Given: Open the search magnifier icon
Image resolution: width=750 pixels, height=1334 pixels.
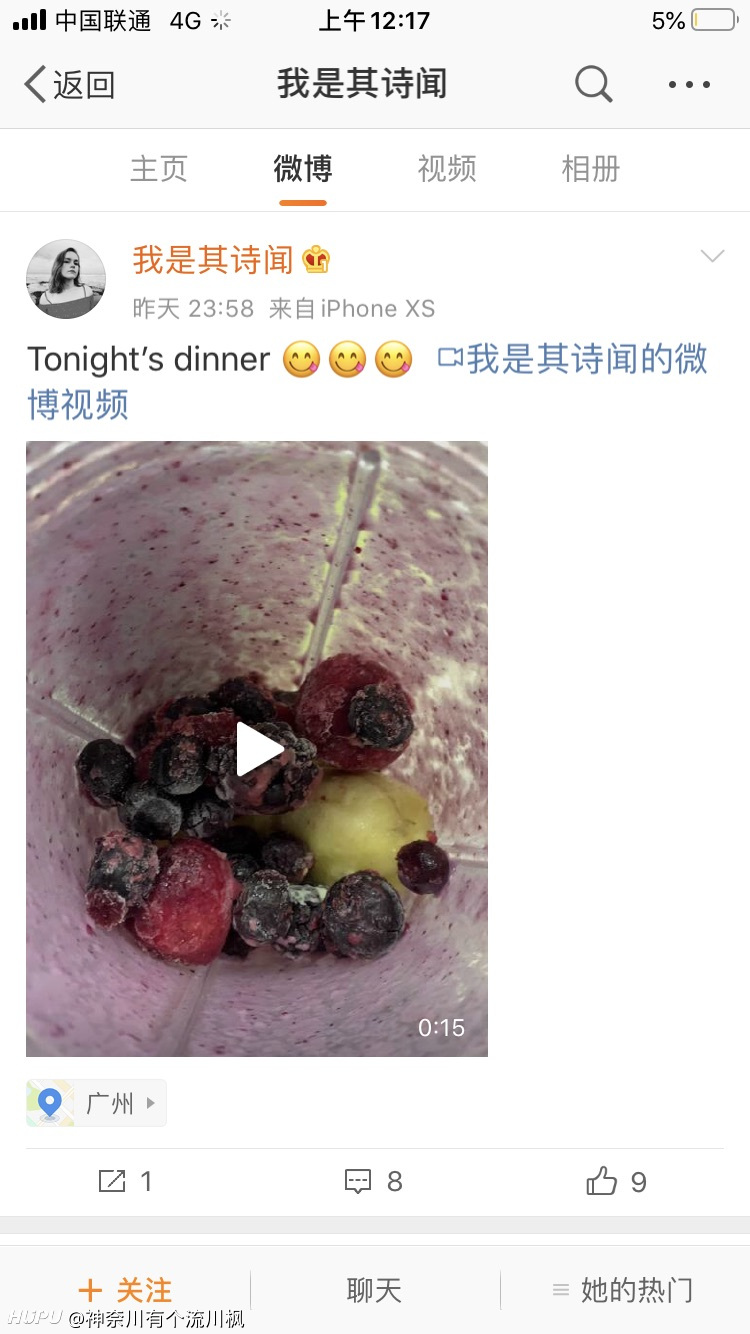Looking at the screenshot, I should (x=593, y=85).
